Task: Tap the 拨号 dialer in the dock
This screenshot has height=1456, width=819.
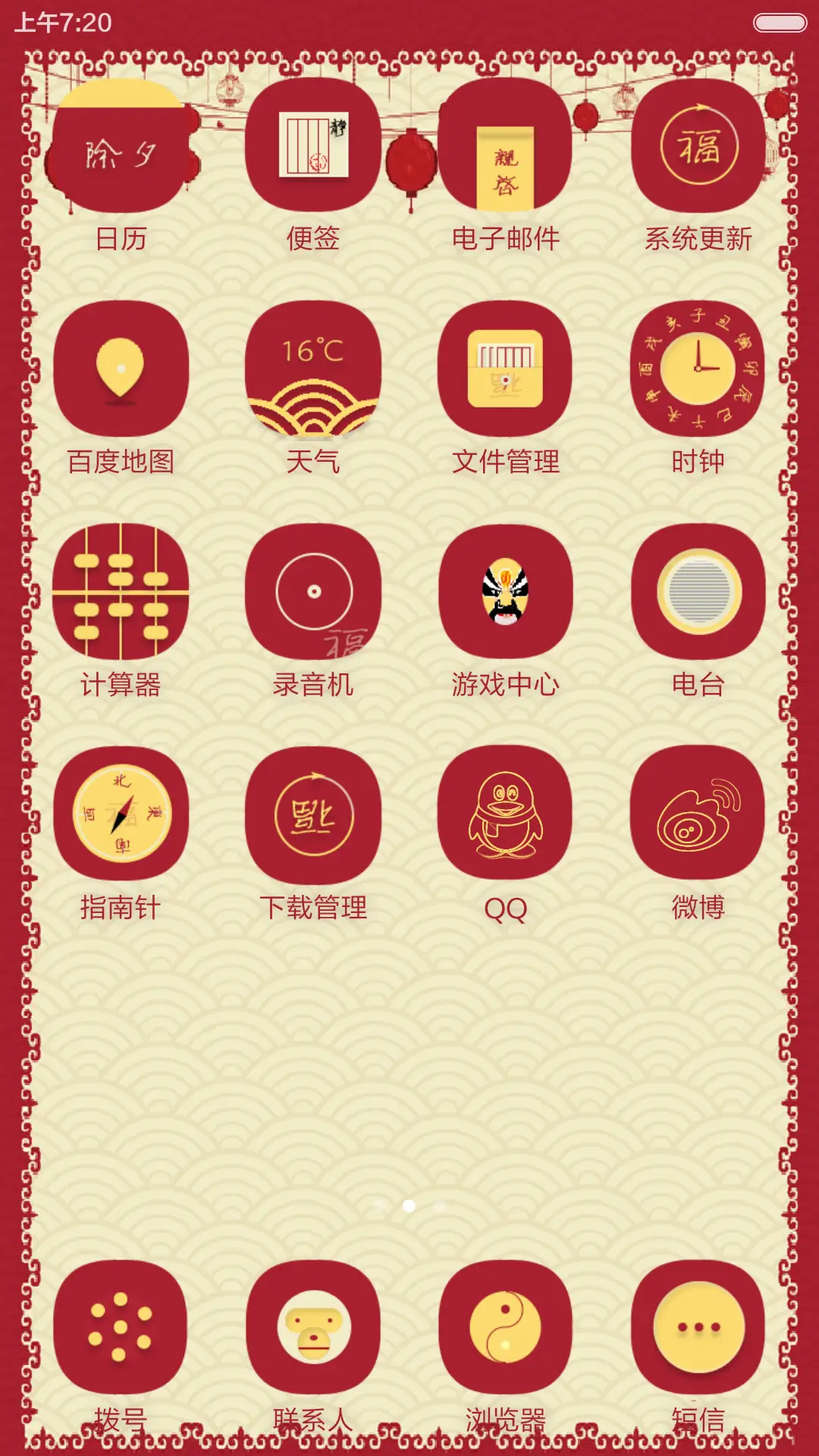Action: pos(121,1328)
